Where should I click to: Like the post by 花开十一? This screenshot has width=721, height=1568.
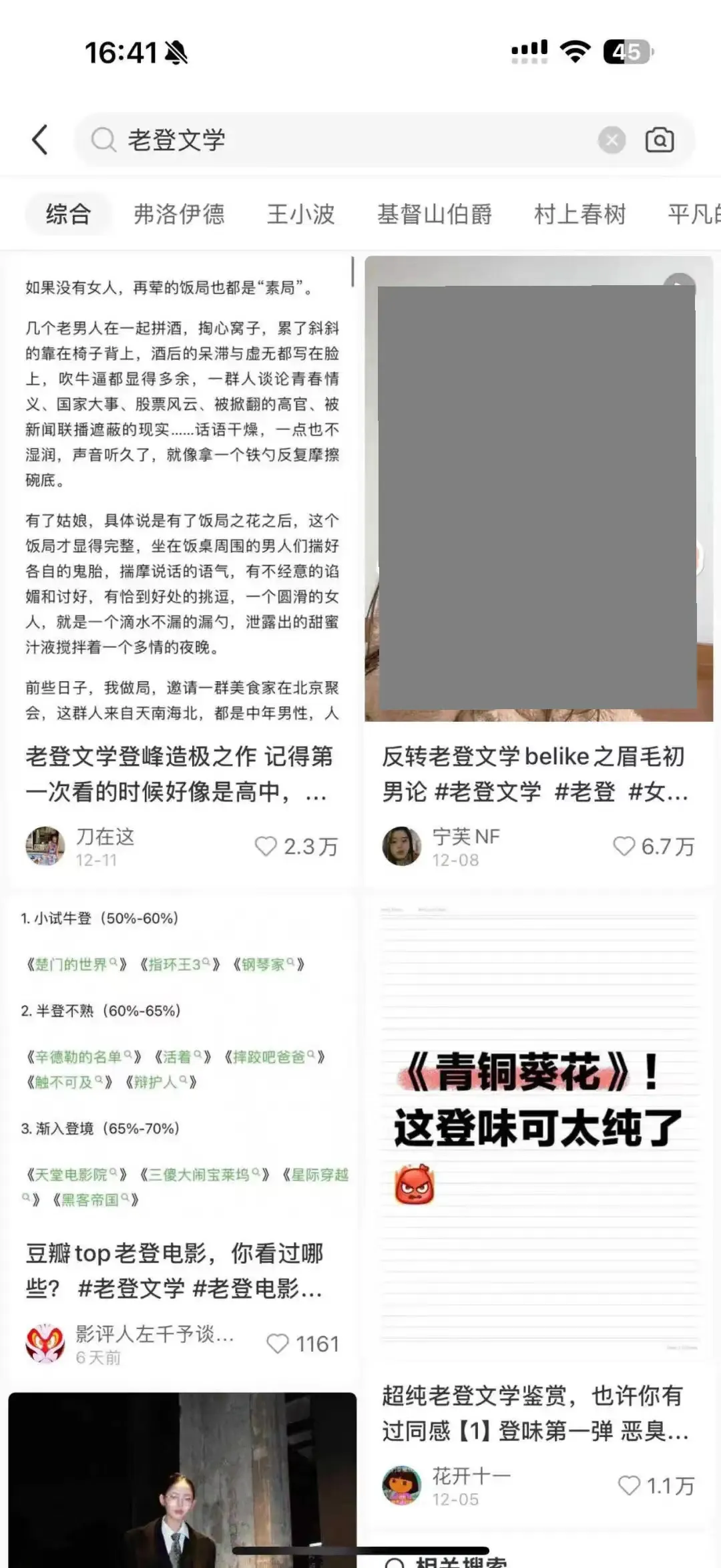(629, 1485)
